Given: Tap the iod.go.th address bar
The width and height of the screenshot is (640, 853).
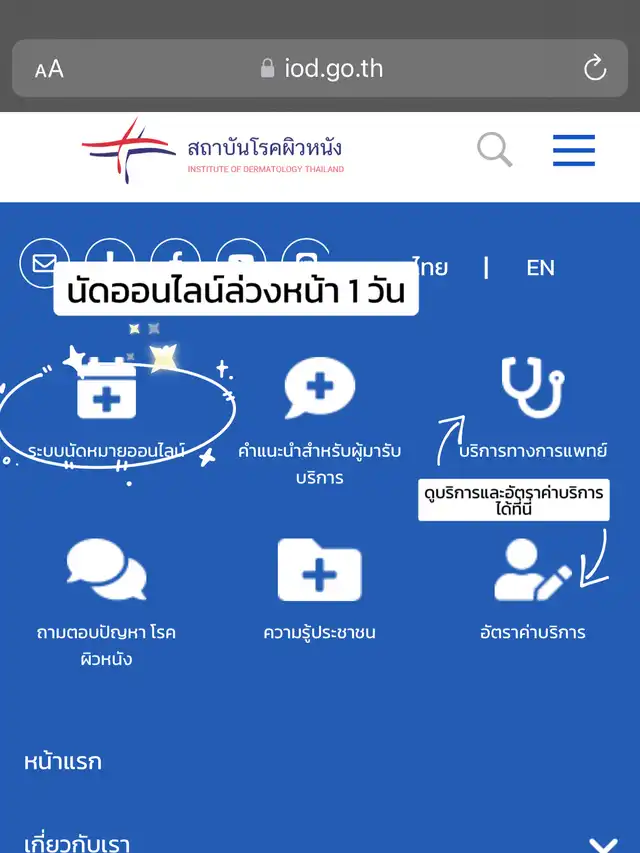Looking at the screenshot, I should coord(320,69).
